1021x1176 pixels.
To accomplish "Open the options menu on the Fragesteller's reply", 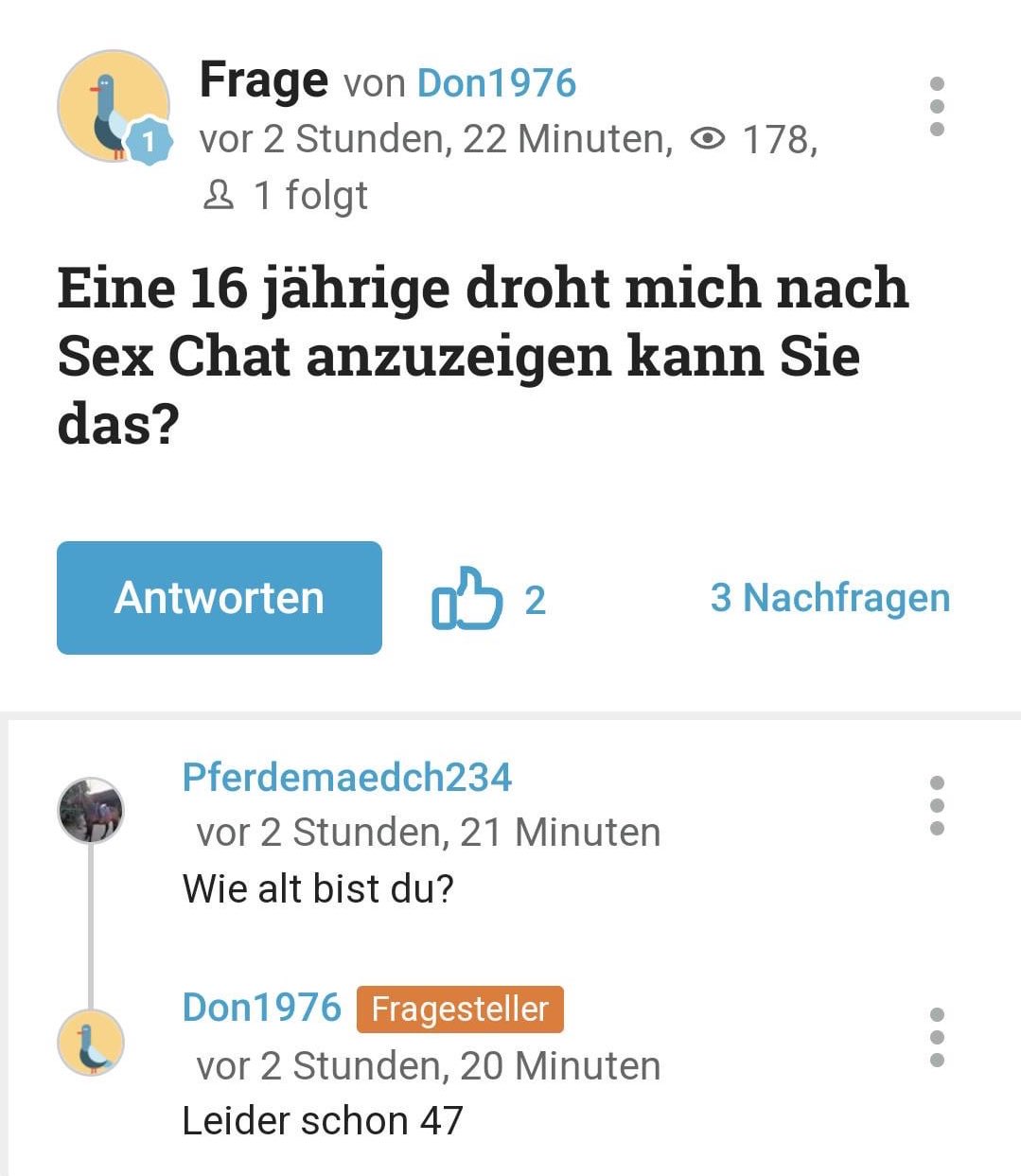I will (937, 1037).
